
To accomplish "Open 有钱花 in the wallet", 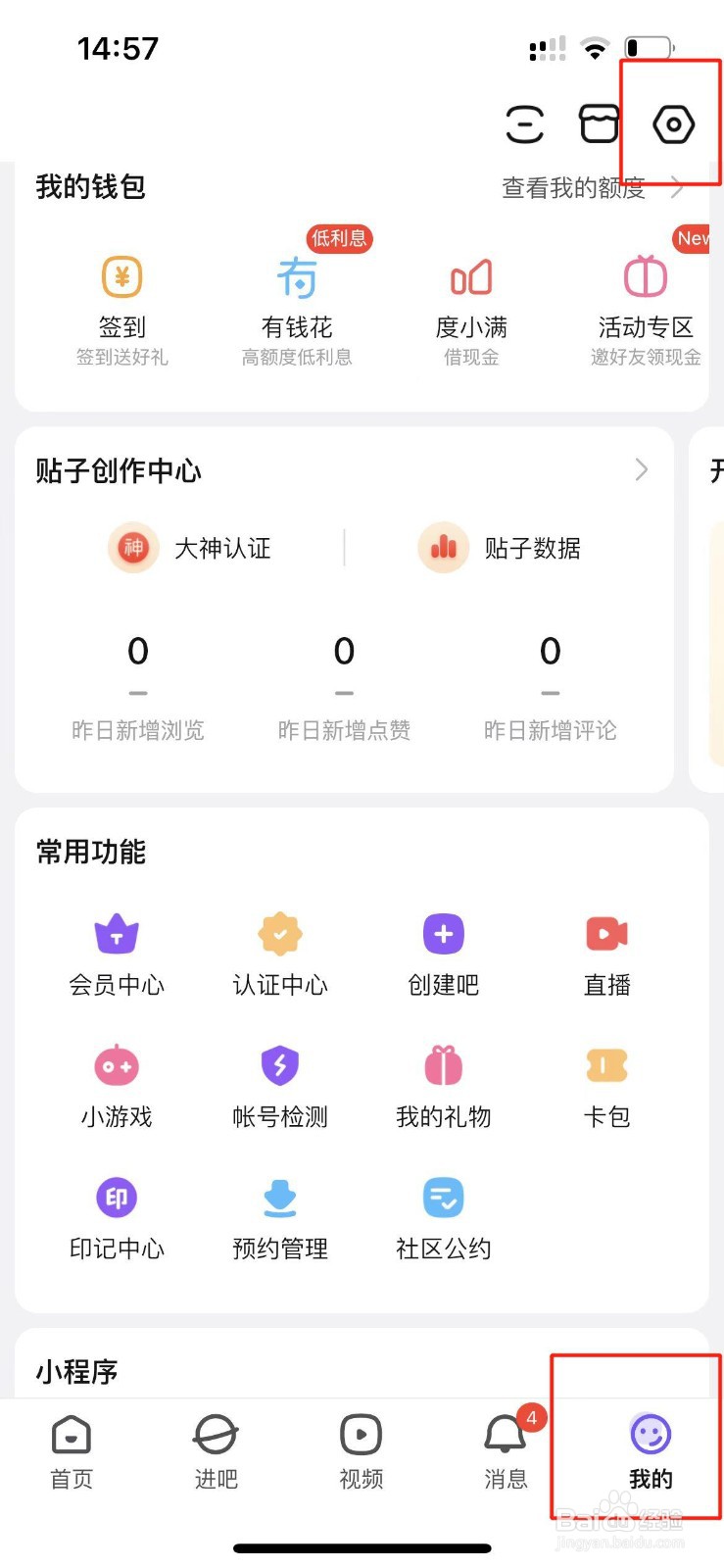I will pyautogui.click(x=297, y=311).
